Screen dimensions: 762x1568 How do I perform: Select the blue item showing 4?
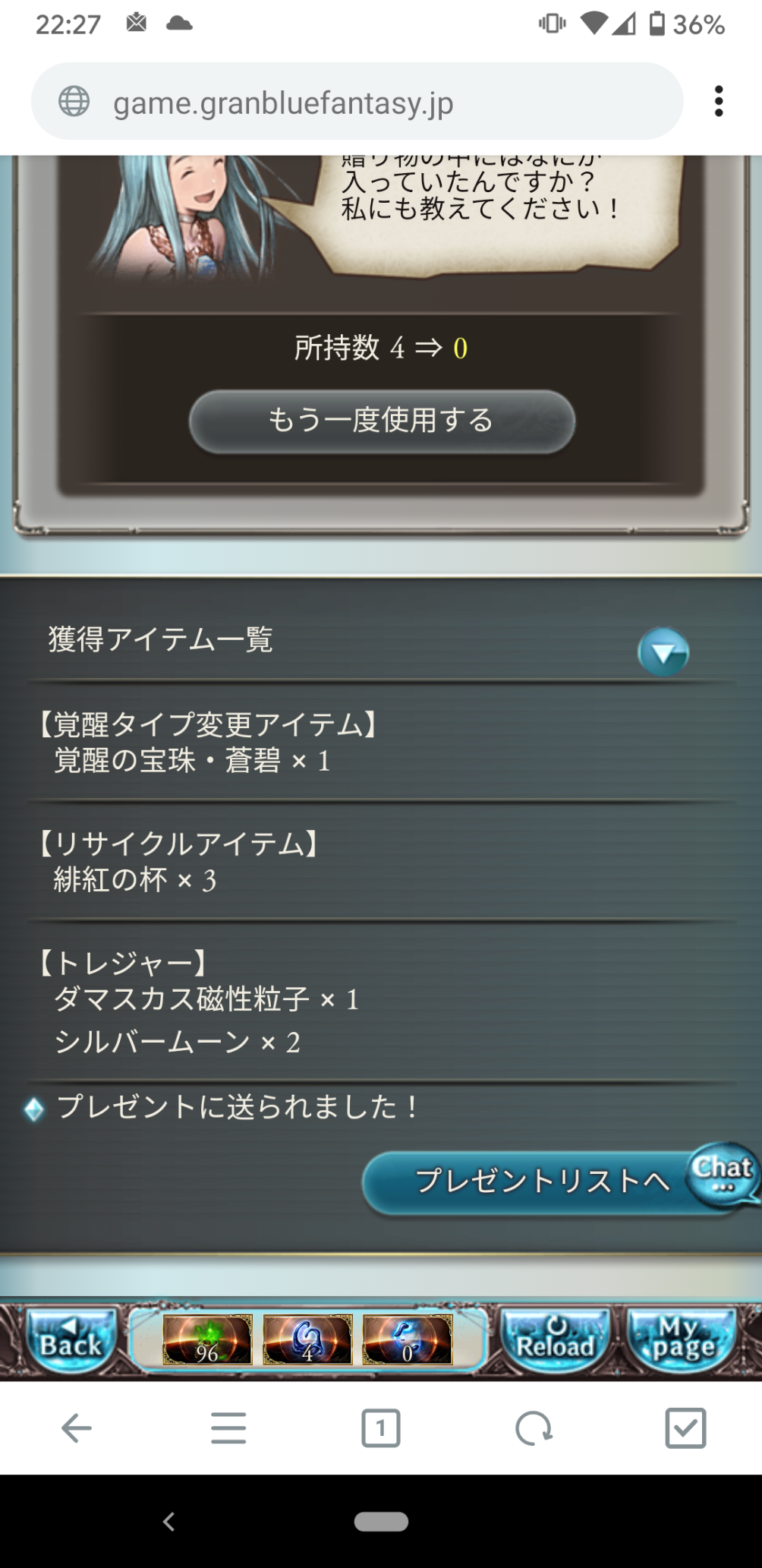pos(307,1341)
